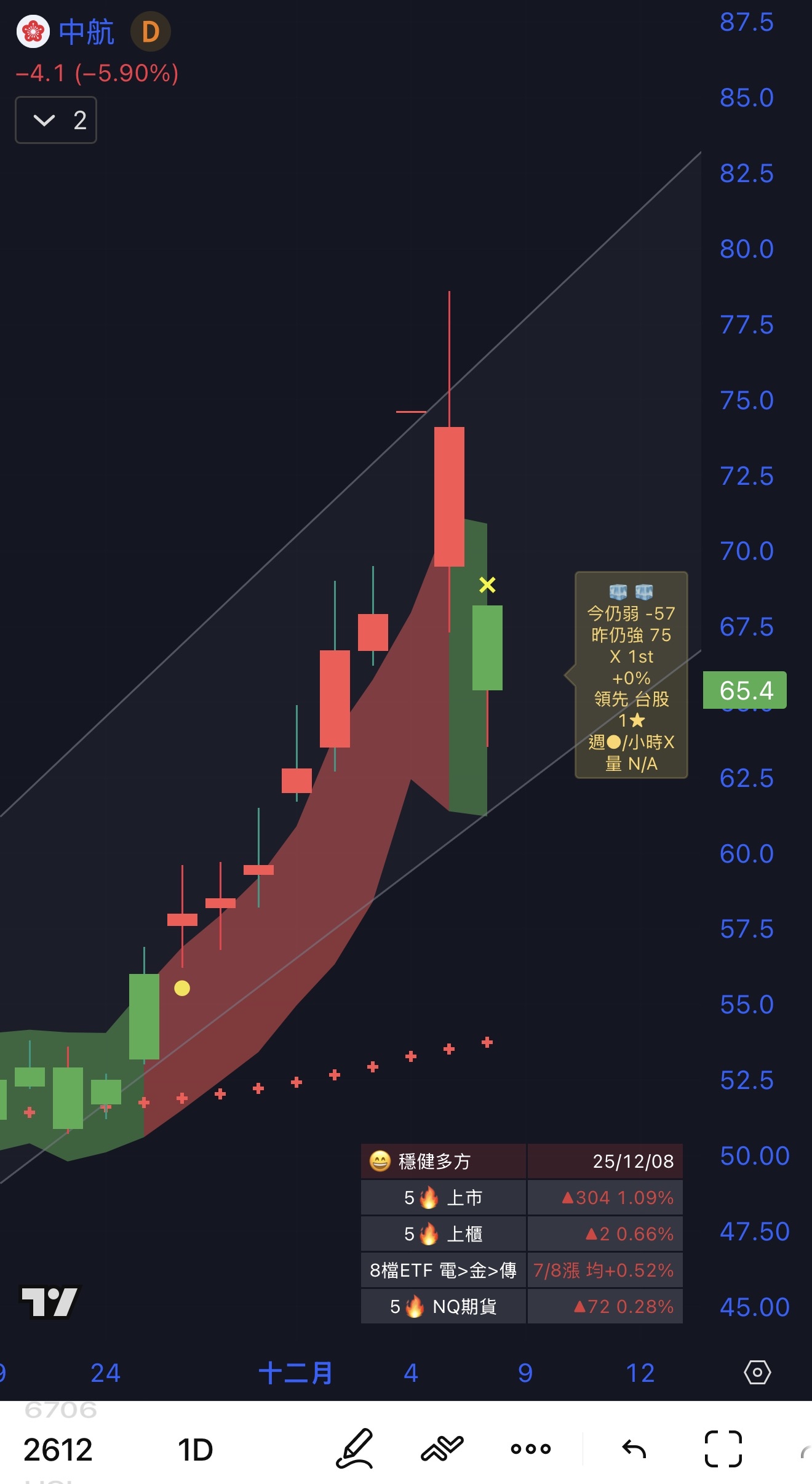
Task: Tap the TradingView logo
Action: click(50, 1302)
